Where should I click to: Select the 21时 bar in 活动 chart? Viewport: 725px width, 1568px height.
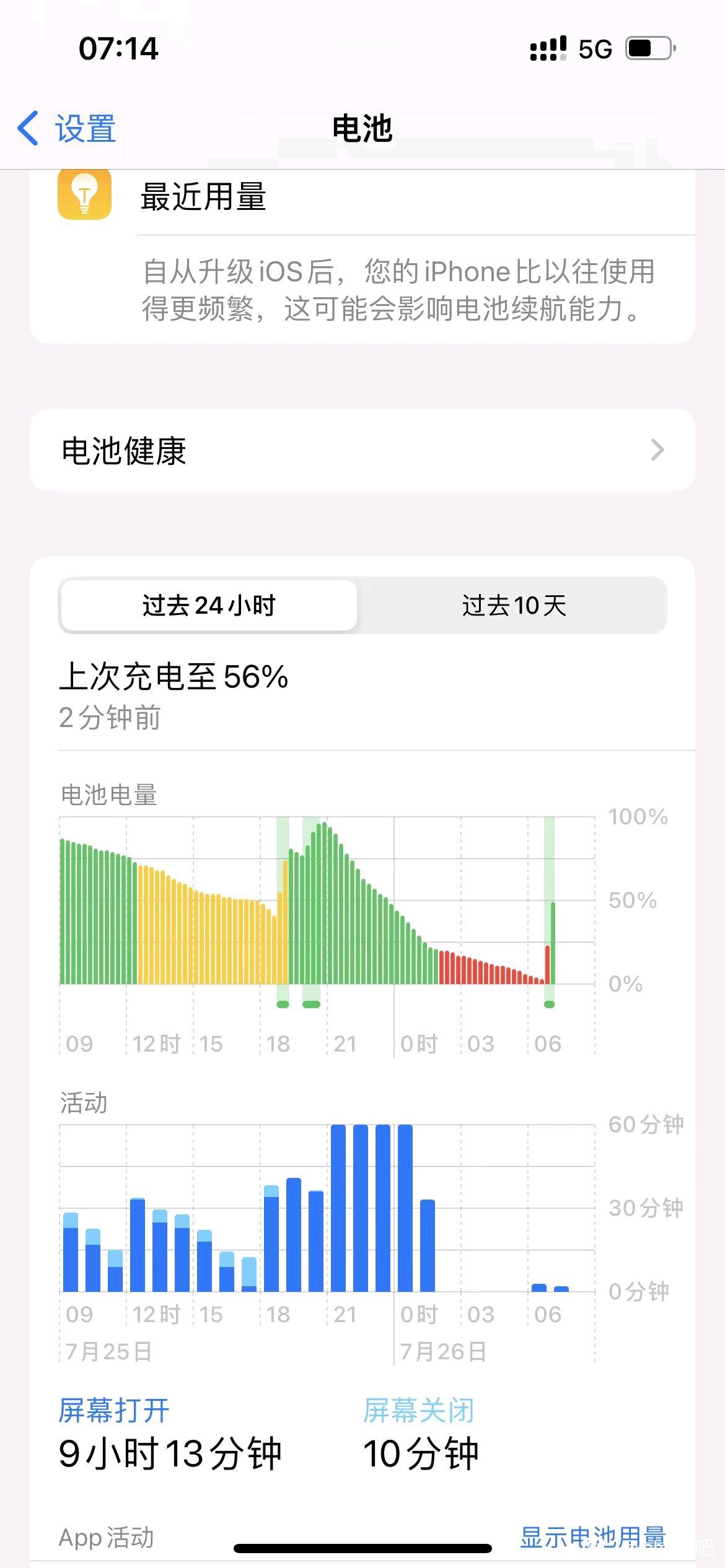338,1208
